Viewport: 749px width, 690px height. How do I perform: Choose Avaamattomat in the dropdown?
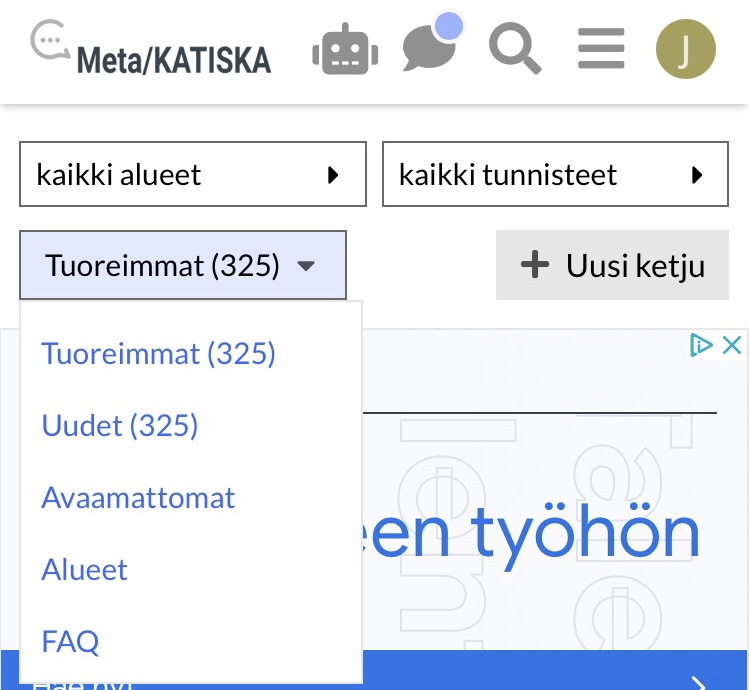pyautogui.click(x=138, y=497)
